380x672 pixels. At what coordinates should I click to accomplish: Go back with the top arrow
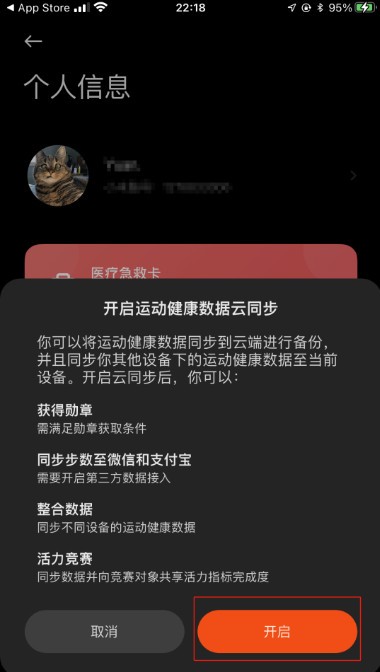tap(33, 41)
